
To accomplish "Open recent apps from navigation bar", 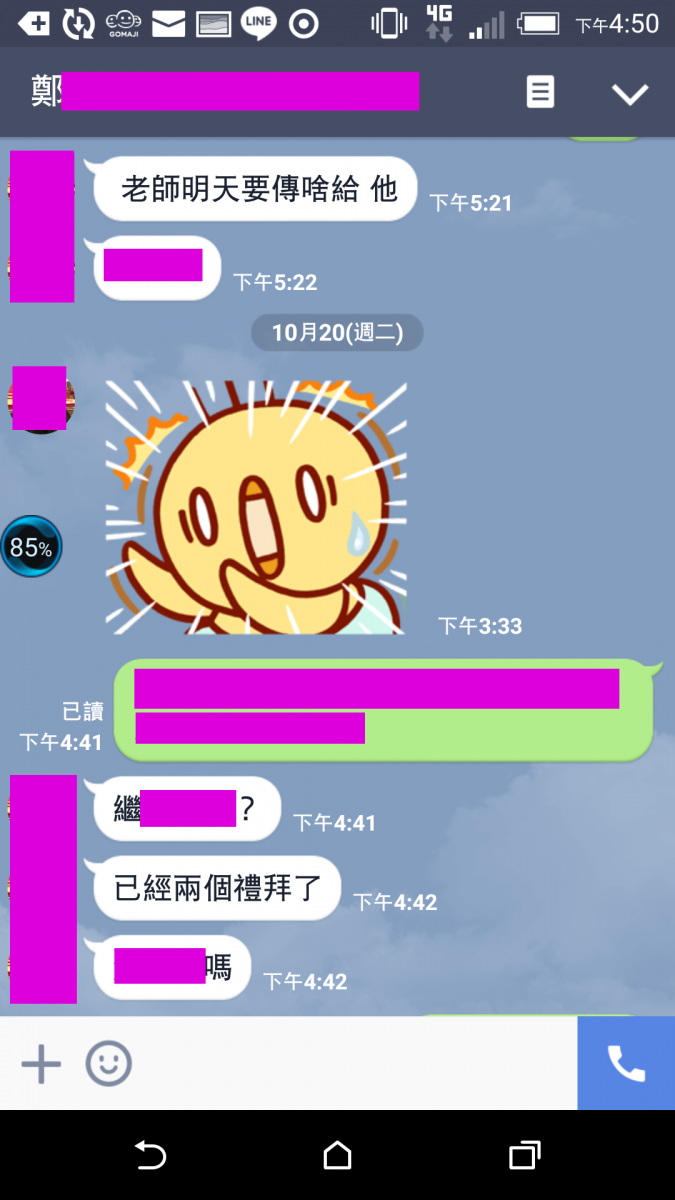I will pyautogui.click(x=524, y=1156).
